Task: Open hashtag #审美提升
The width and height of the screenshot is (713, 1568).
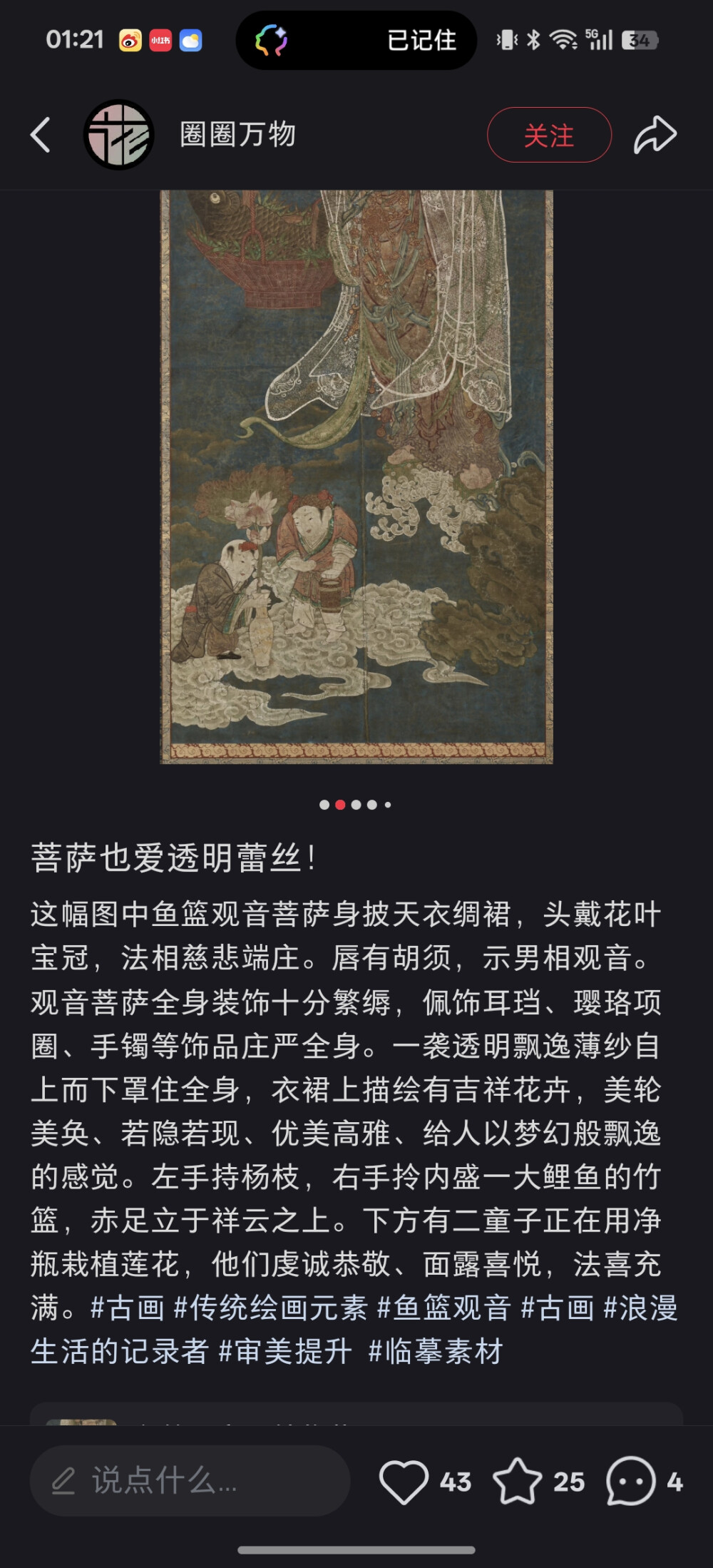Action: (x=285, y=1351)
